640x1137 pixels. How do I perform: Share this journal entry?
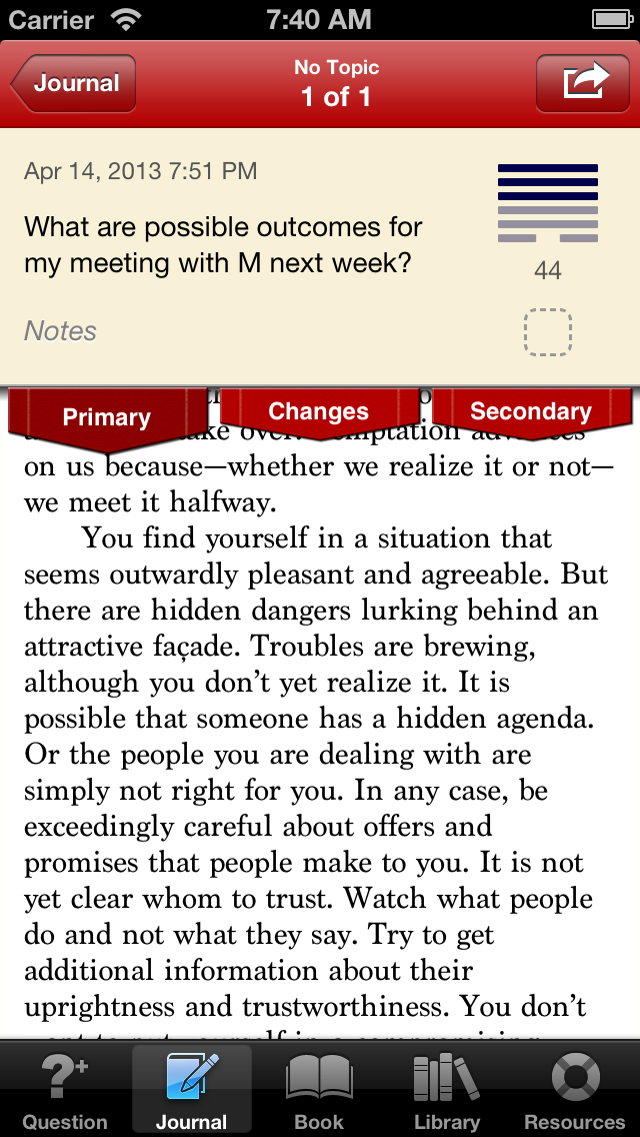[x=583, y=83]
